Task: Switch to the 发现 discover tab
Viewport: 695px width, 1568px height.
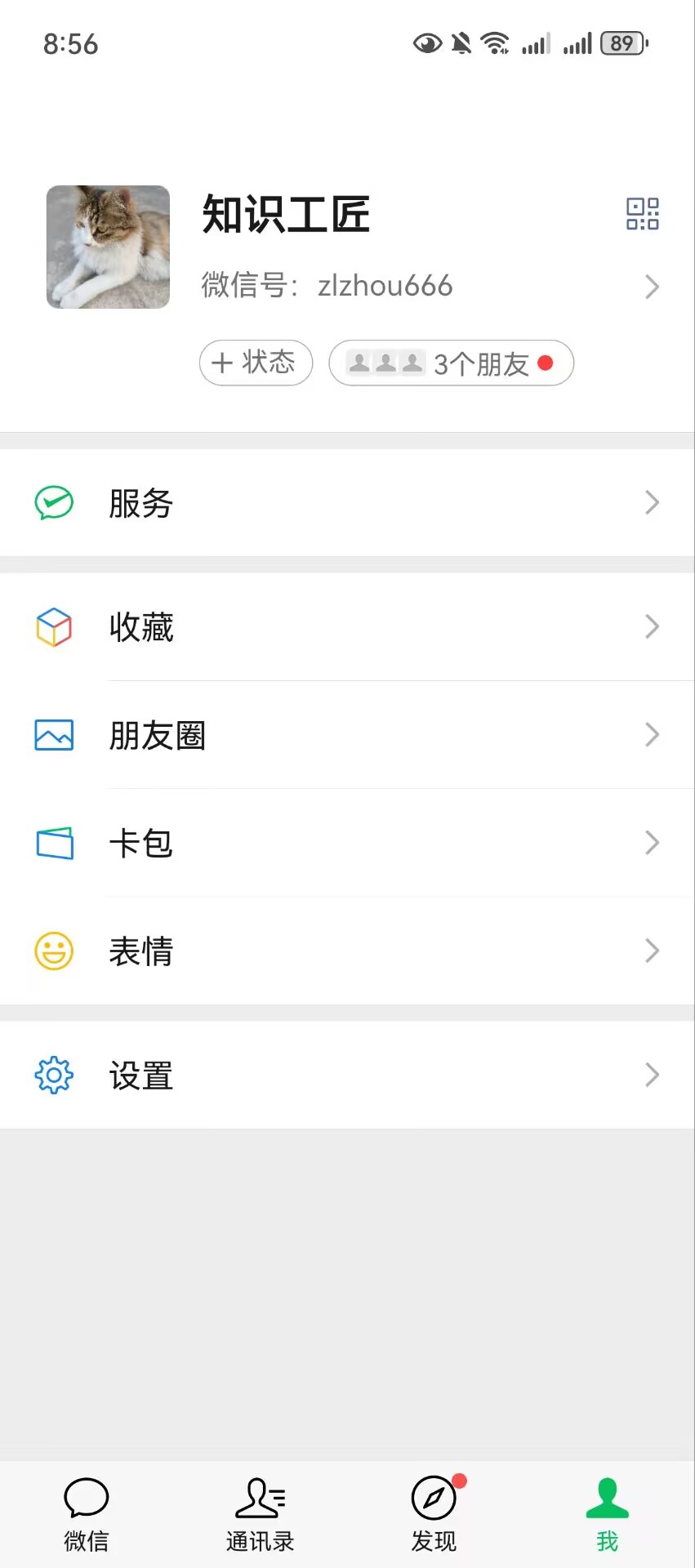Action: (434, 1515)
